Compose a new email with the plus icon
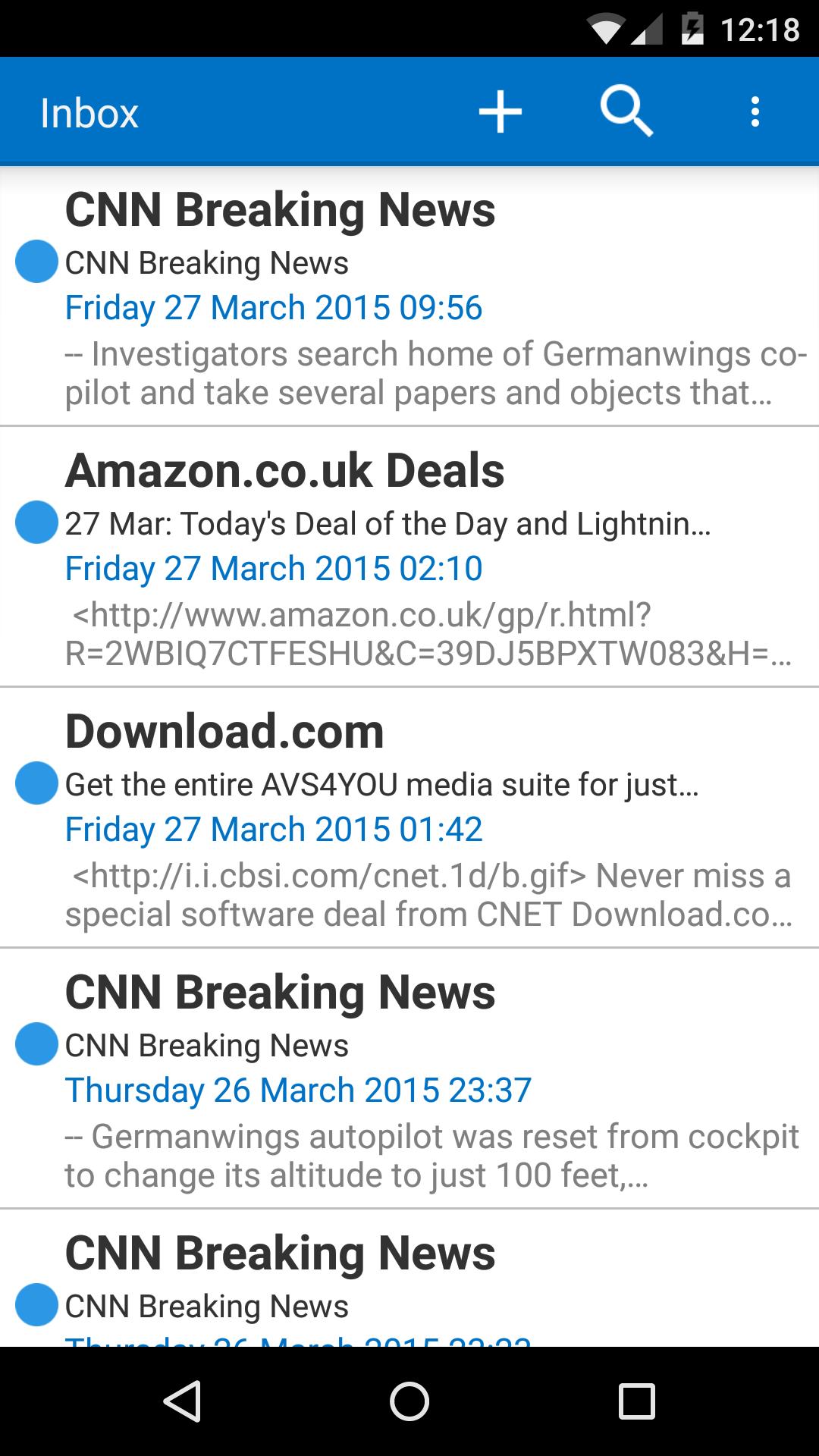Viewport: 819px width, 1456px height. [500, 112]
